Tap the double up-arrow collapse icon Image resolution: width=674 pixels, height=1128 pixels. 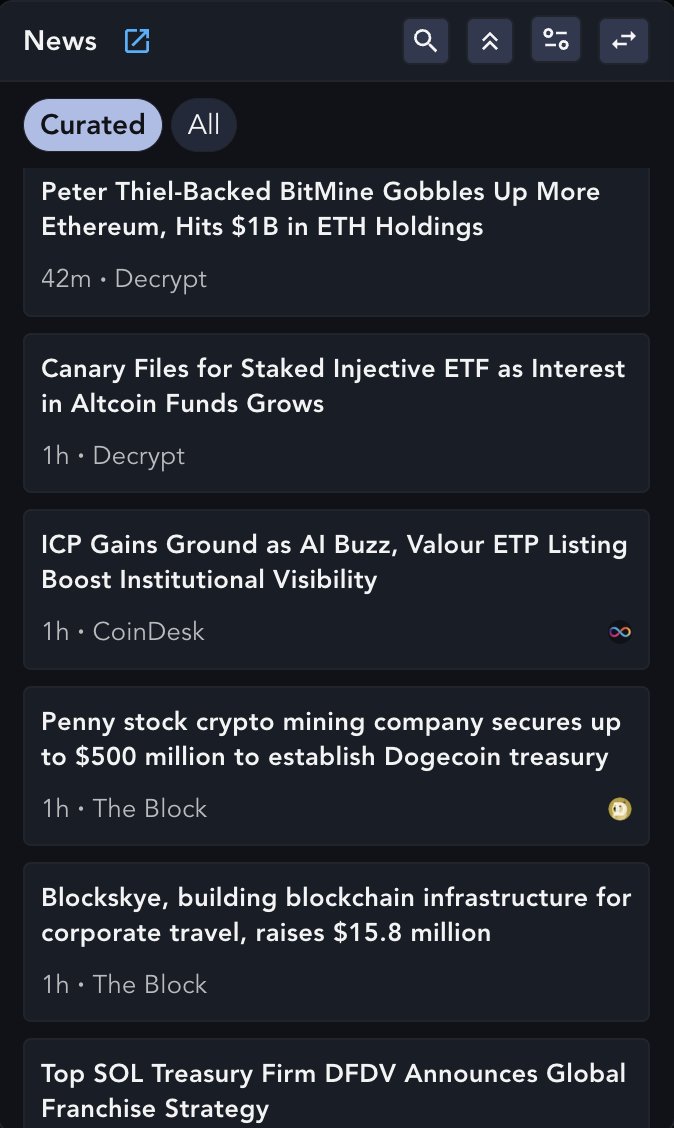(490, 41)
